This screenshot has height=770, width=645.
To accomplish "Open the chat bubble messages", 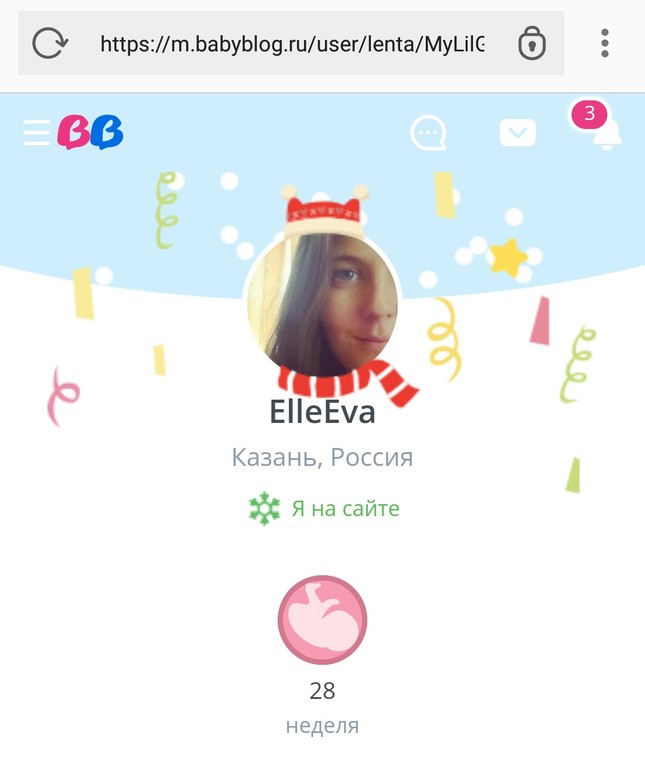I will (x=429, y=133).
